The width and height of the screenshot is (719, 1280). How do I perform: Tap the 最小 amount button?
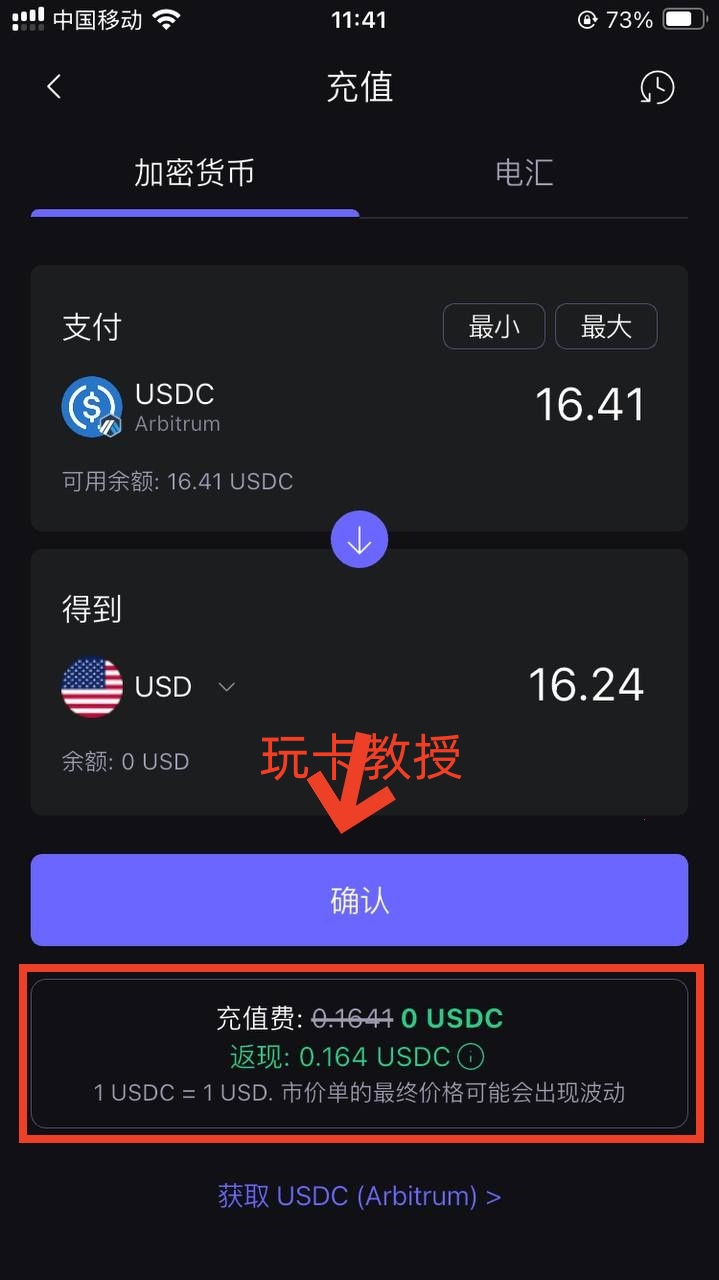pos(494,327)
